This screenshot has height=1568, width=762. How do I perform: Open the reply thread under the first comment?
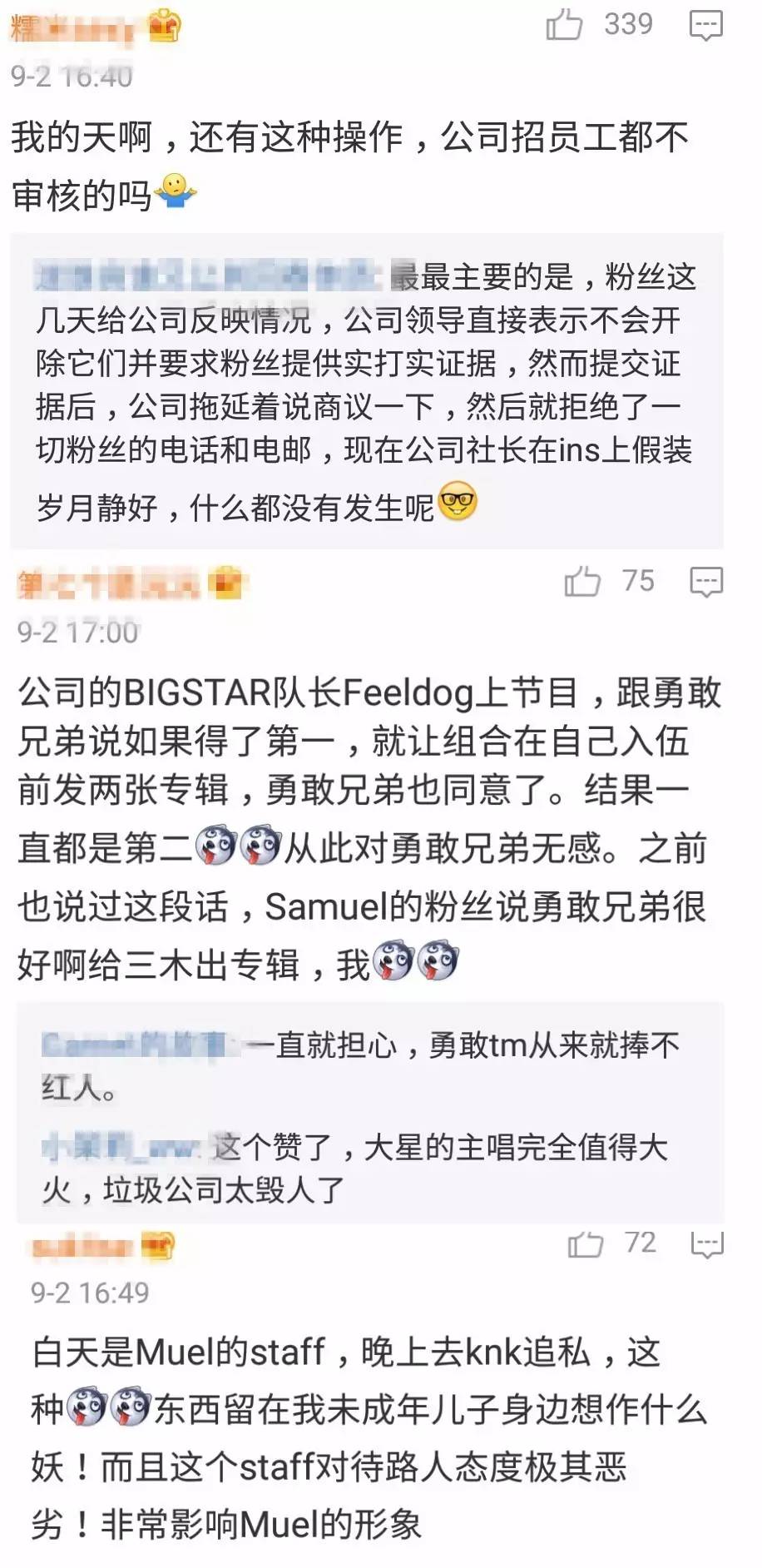pyautogui.click(x=366, y=391)
